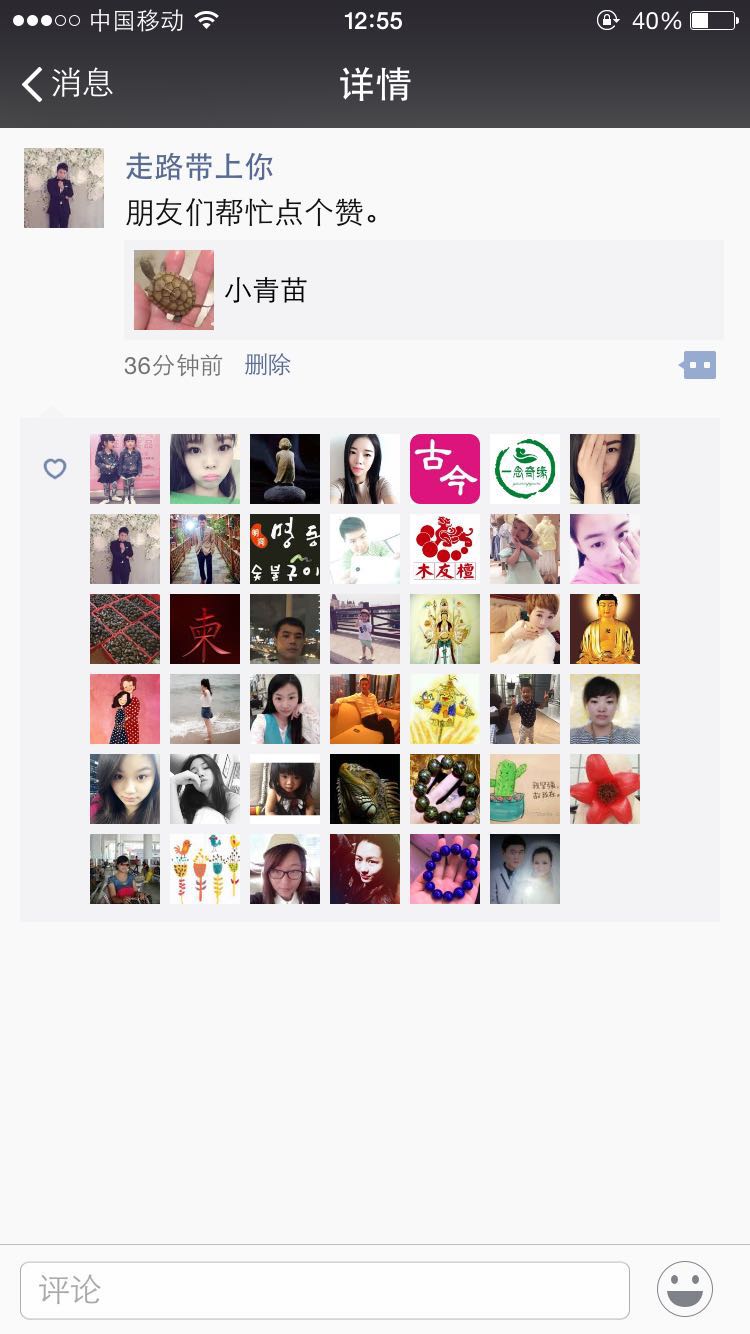
Task: Open the shared 小青苗 link card
Action: pyautogui.click(x=423, y=290)
